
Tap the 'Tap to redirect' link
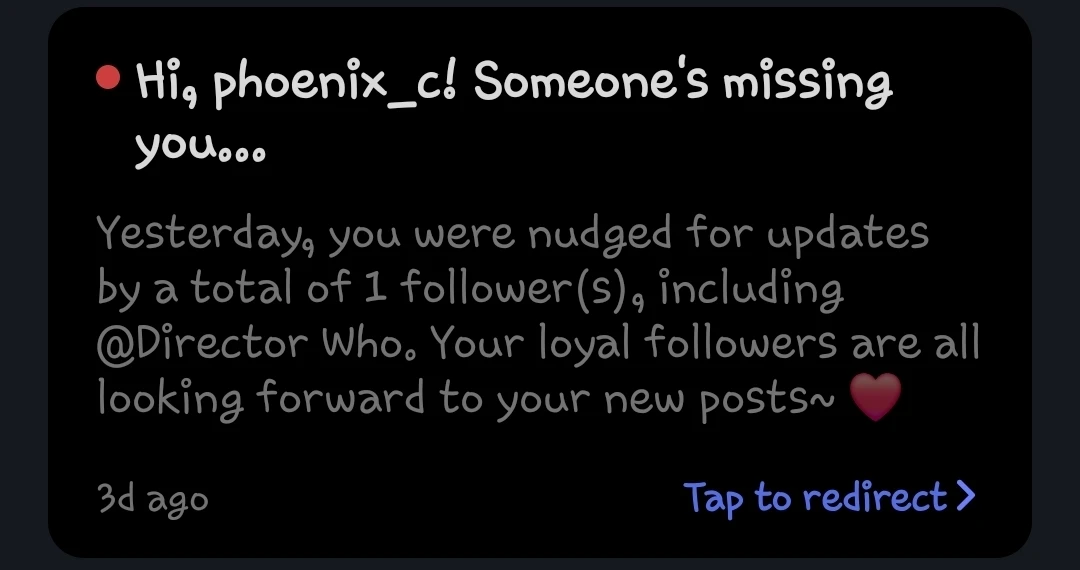pos(828,497)
